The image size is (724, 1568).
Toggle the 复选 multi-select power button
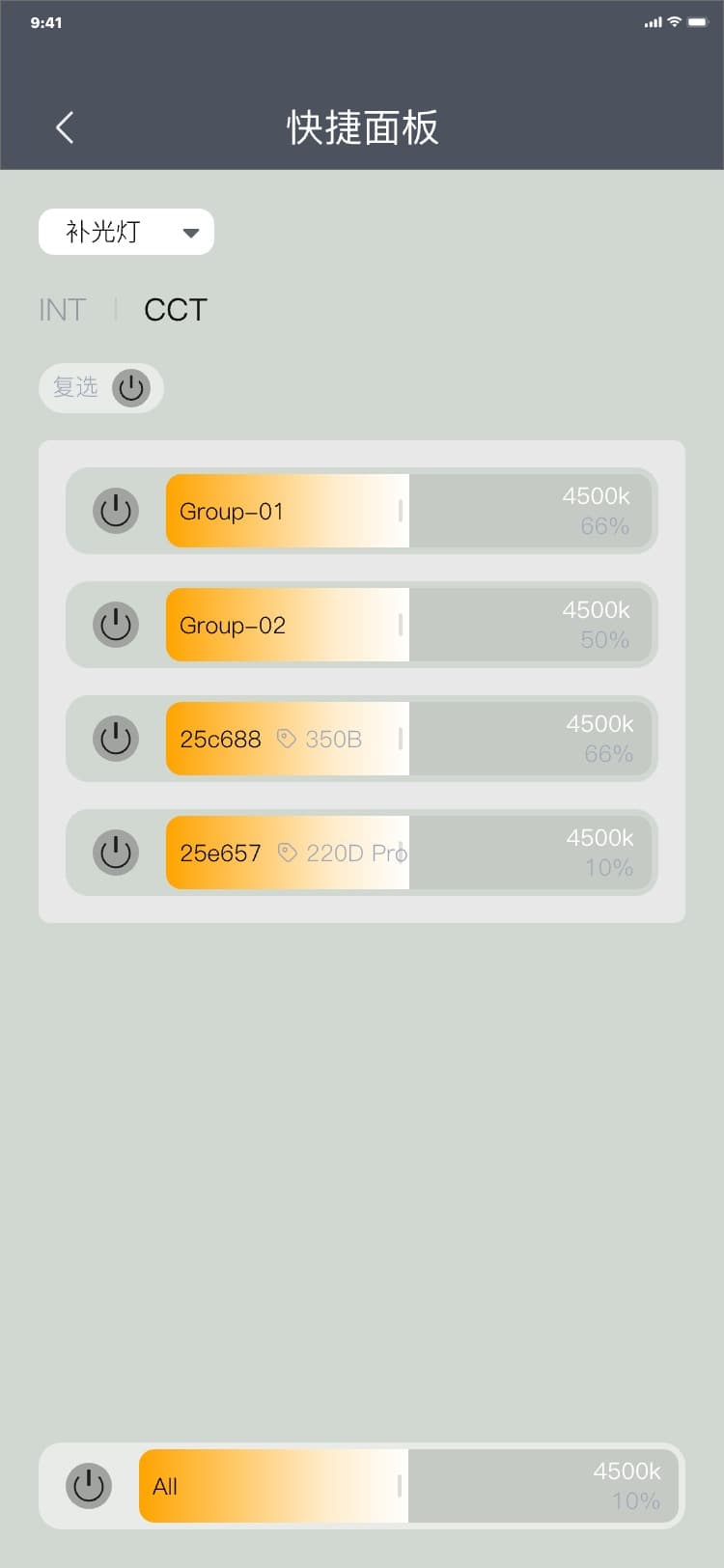[x=130, y=388]
